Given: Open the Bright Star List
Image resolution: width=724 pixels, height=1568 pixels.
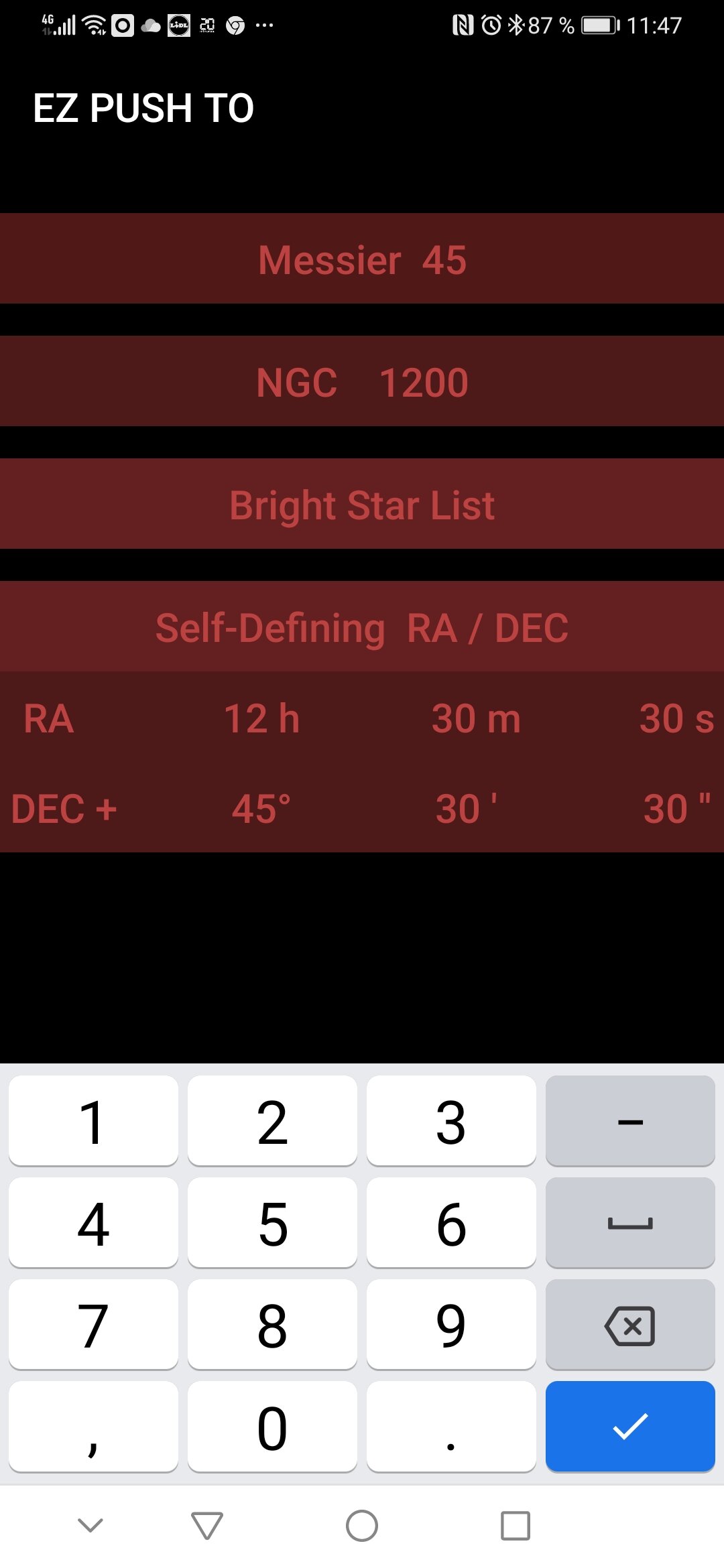Looking at the screenshot, I should 362,505.
